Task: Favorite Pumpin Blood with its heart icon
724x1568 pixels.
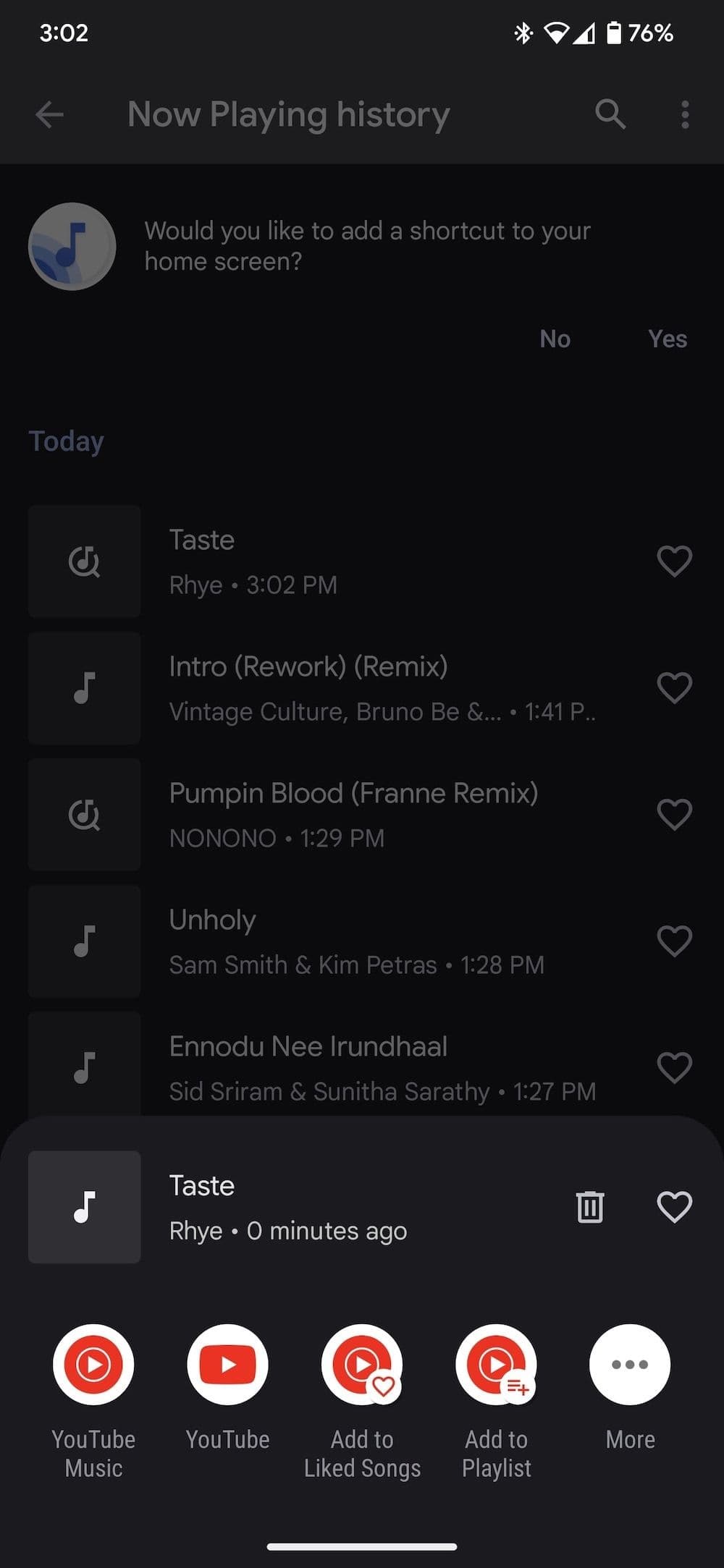Action: (x=674, y=814)
